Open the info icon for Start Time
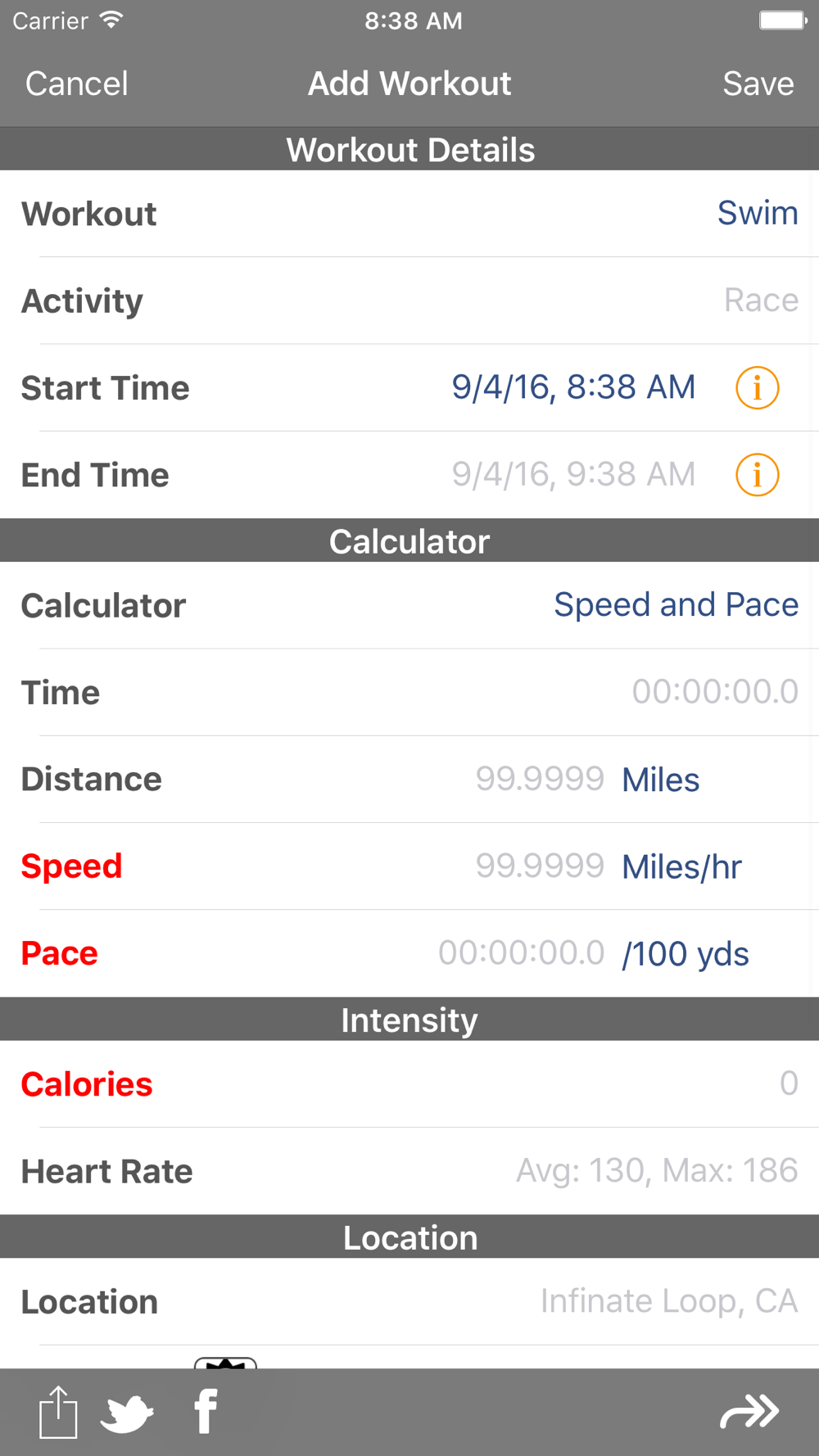This screenshot has height=1456, width=819. point(757,387)
